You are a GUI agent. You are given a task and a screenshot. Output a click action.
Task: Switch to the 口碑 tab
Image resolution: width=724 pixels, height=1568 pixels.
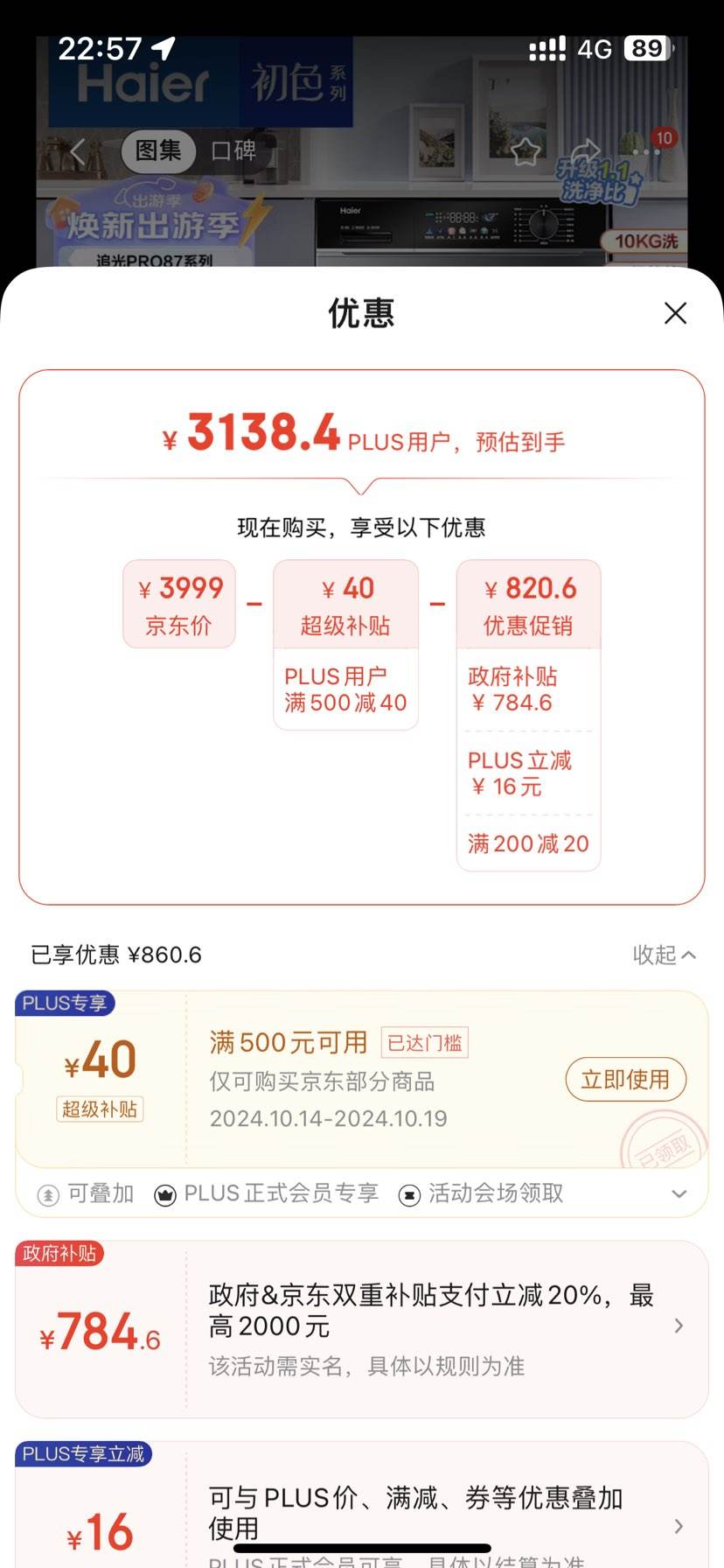click(234, 150)
